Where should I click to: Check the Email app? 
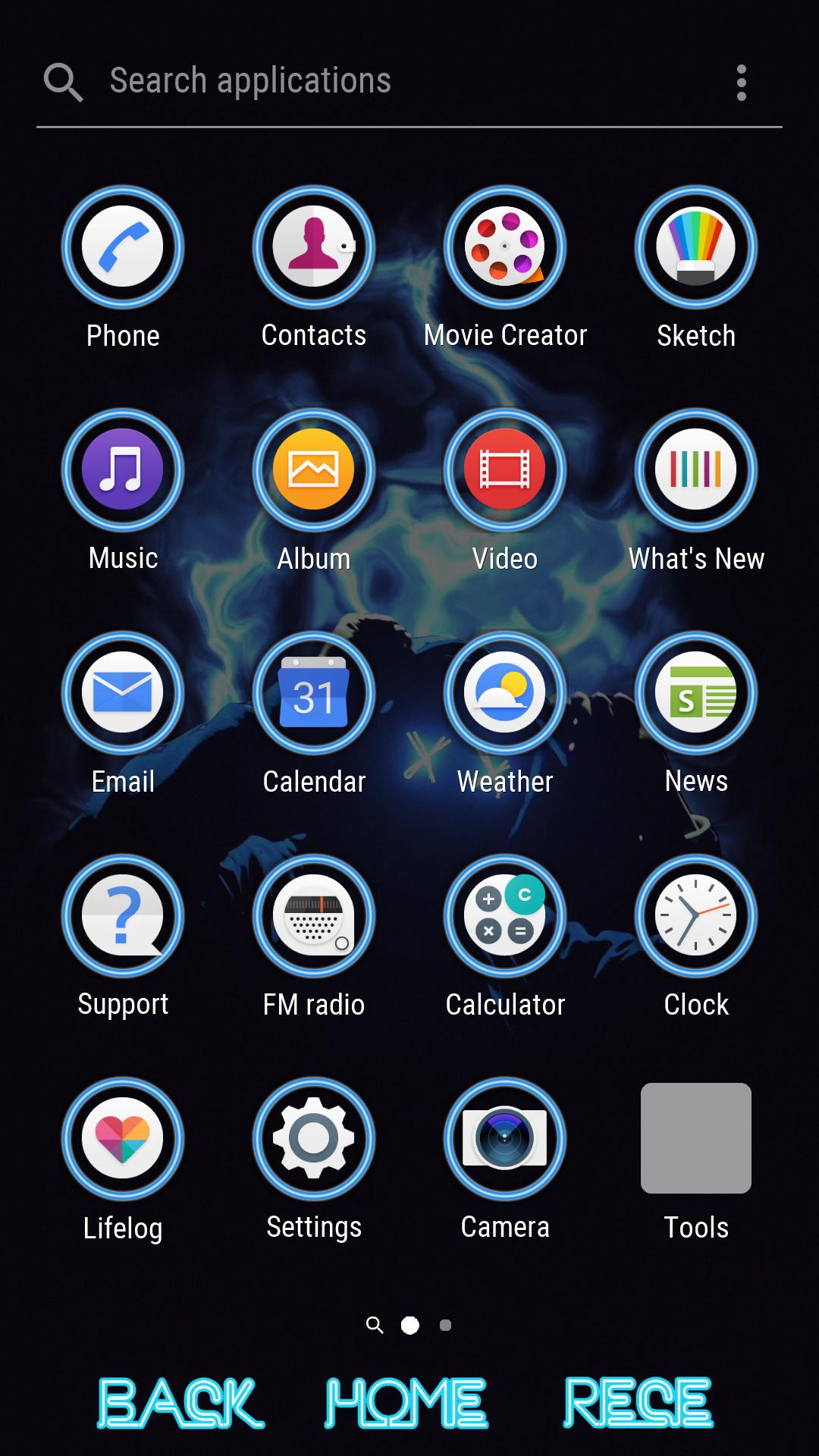tap(123, 693)
